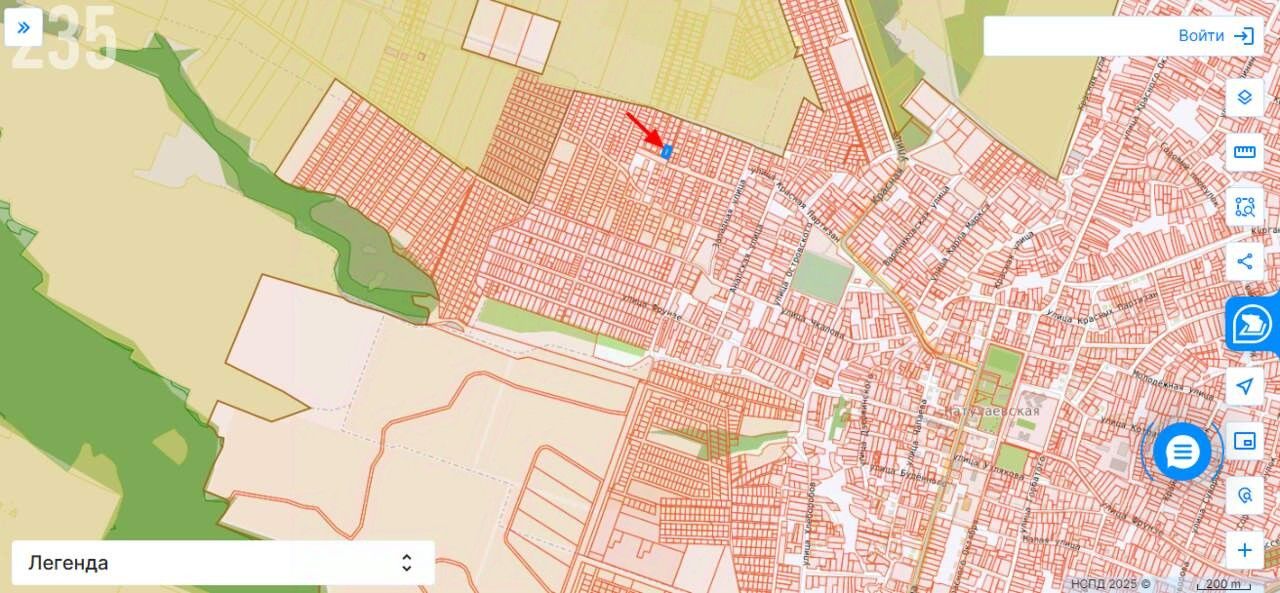This screenshot has height=593, width=1280.
Task: Expand the Легенда dropdown
Action: 222,563
